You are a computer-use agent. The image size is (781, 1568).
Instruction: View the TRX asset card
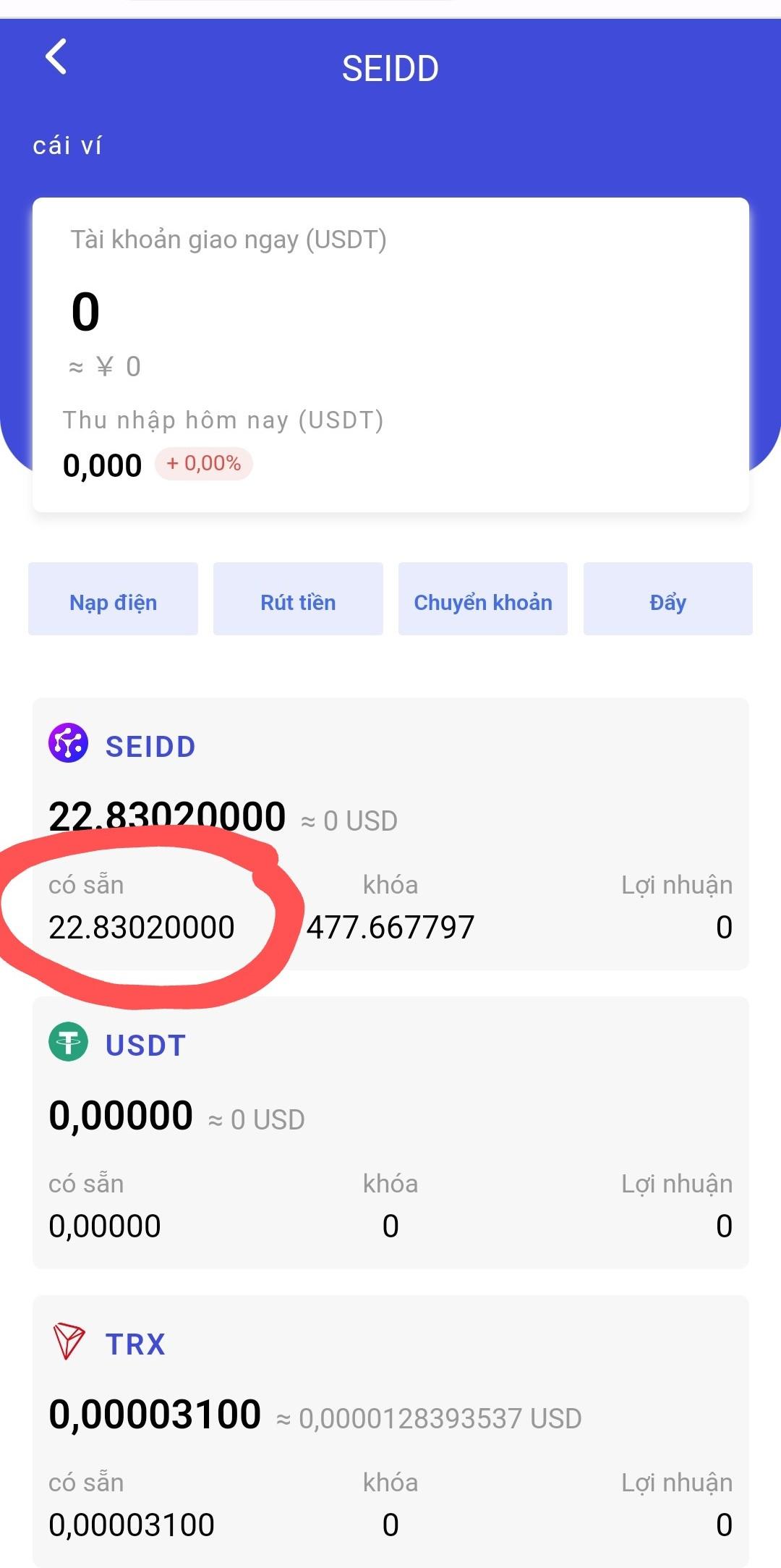(390, 1431)
